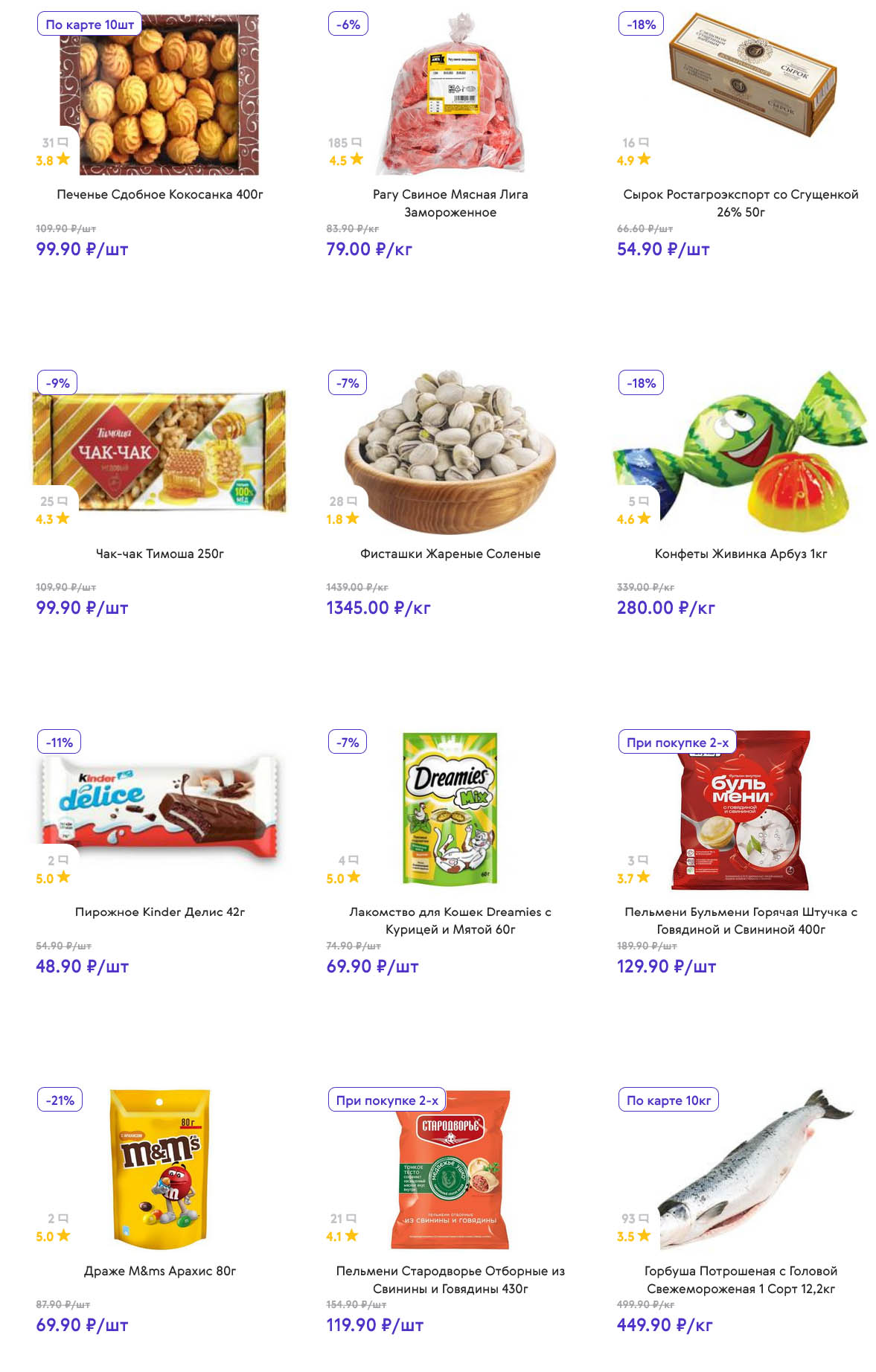Image resolution: width=876 pixels, height=1372 pixels.
Task: Open the Рагу Свиное Мясная Лига product card
Action: 450,202
